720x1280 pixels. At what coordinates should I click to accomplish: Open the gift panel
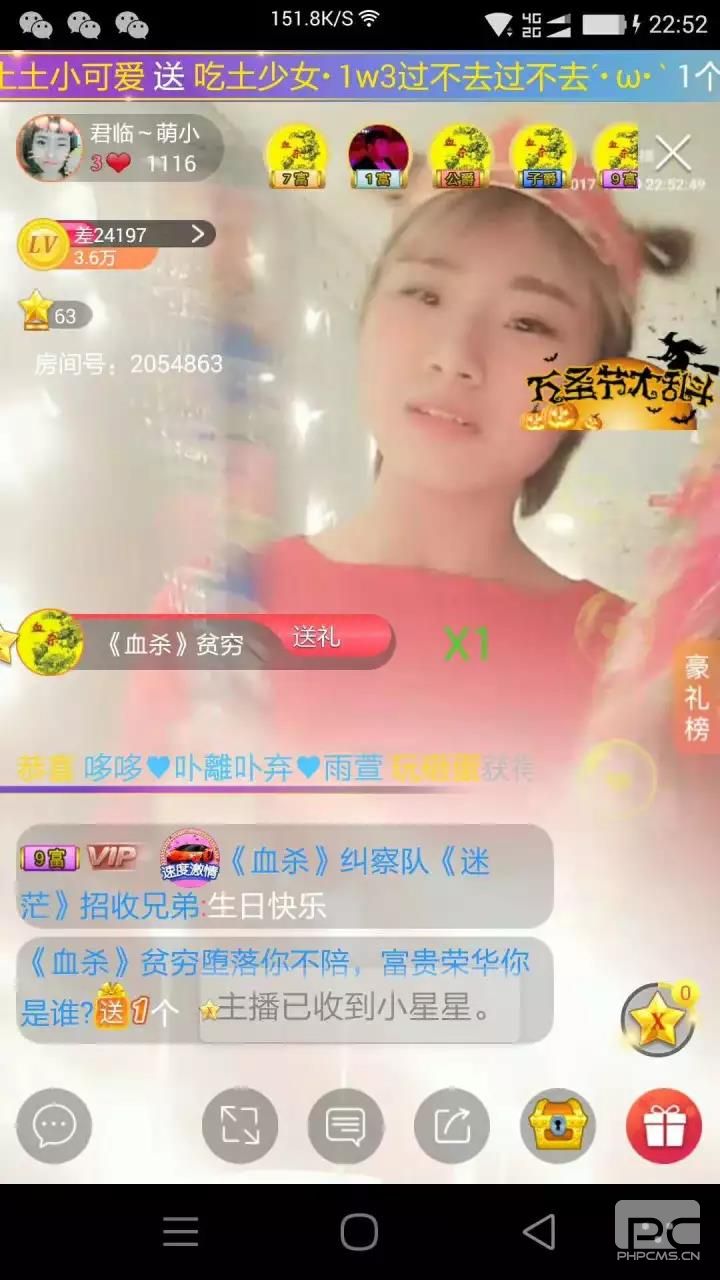tap(664, 1126)
